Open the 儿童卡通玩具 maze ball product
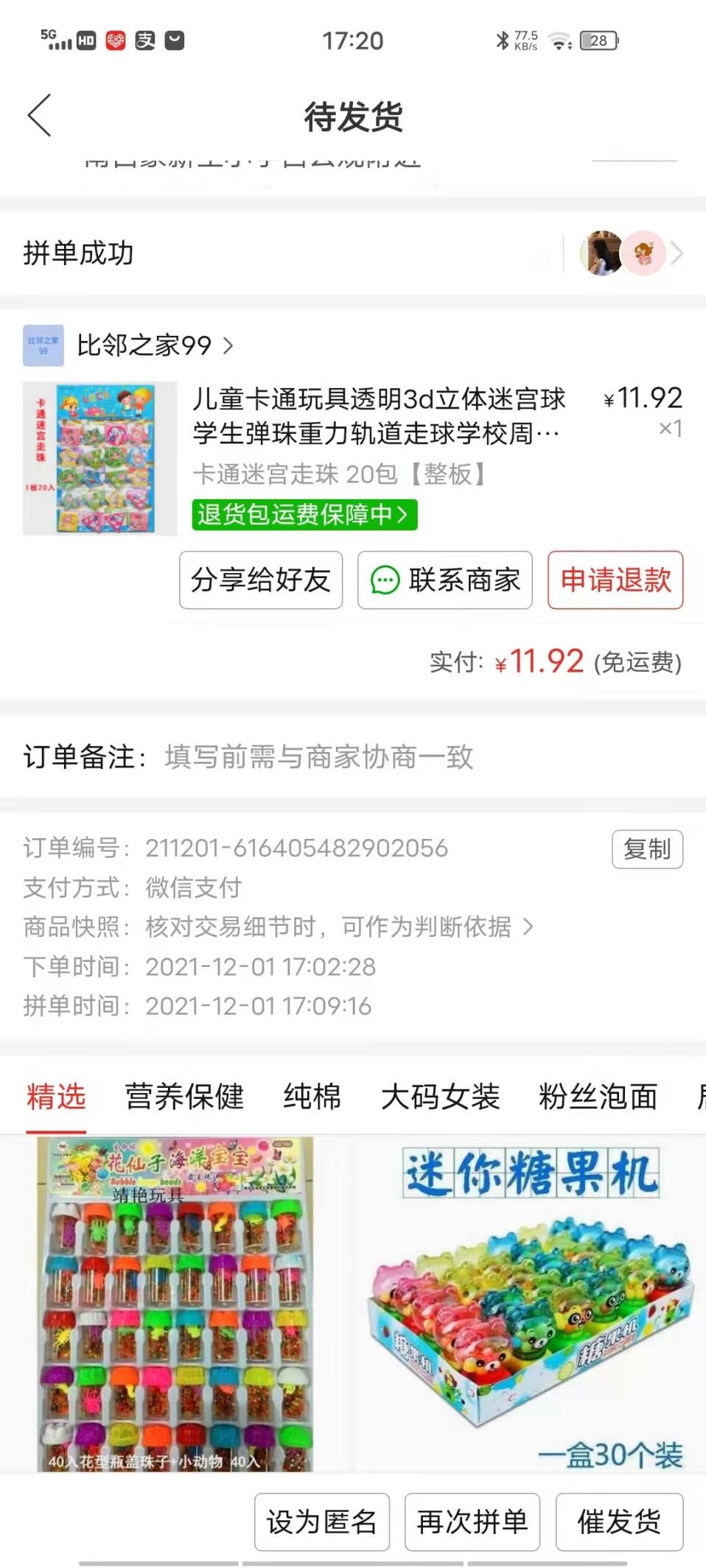Screen dimensions: 706x1568 pyautogui.click(x=378, y=415)
